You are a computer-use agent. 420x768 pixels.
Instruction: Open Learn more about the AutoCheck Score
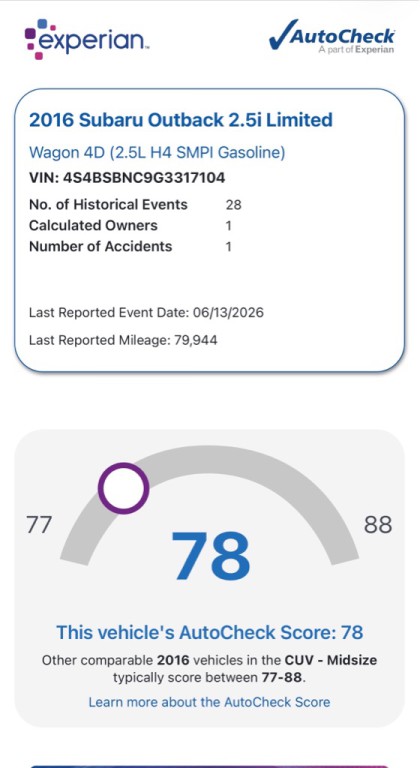click(209, 702)
